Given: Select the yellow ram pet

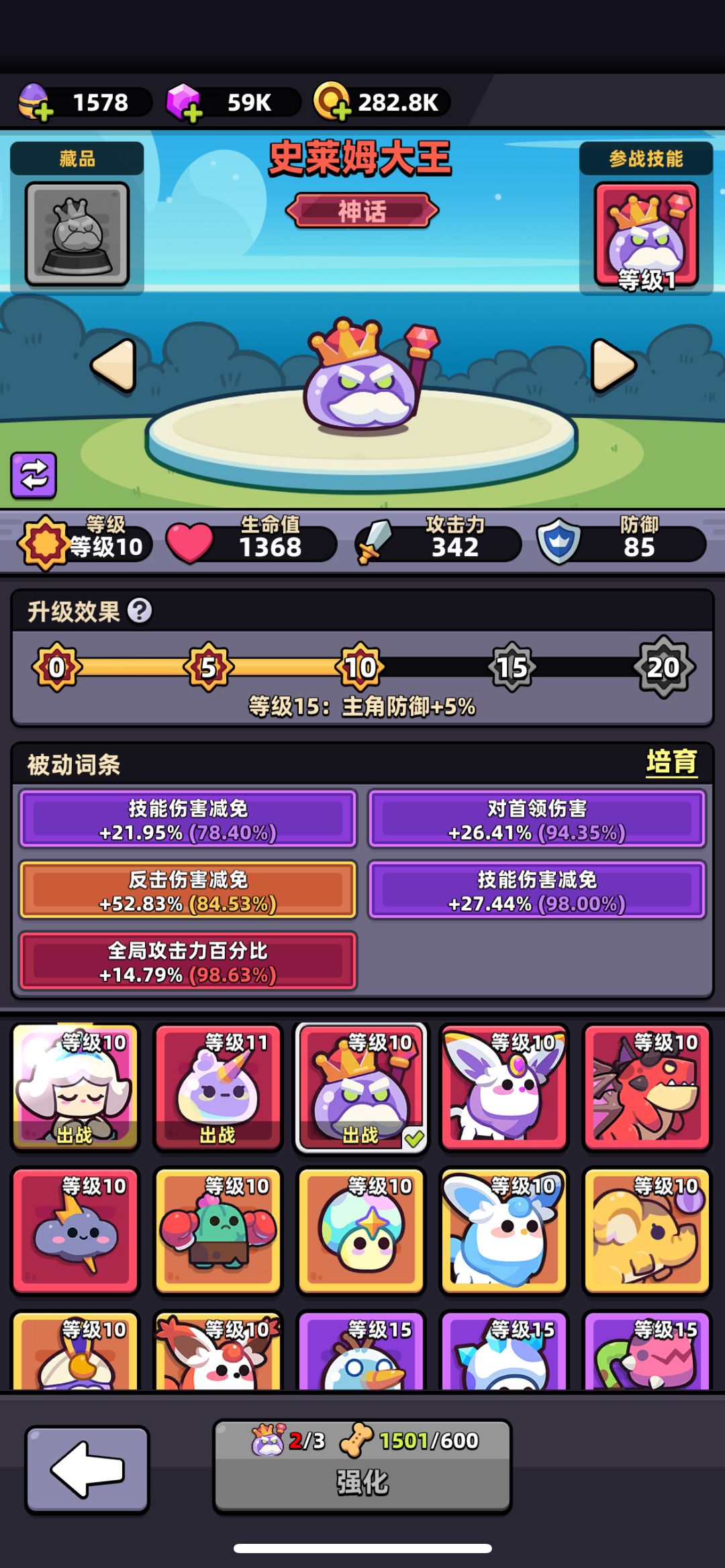Looking at the screenshot, I should [x=646, y=1231].
